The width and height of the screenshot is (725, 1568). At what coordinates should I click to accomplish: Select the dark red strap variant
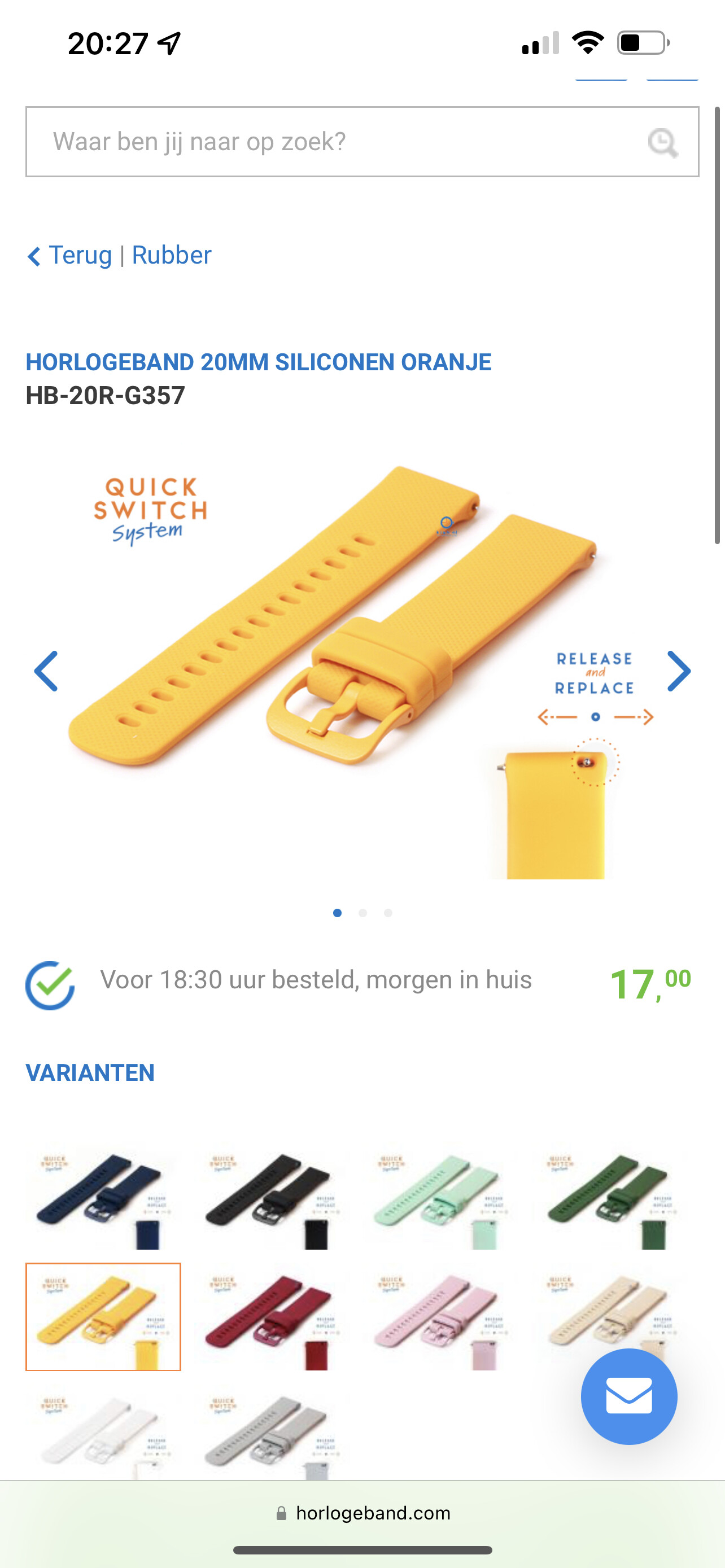coord(272,1317)
